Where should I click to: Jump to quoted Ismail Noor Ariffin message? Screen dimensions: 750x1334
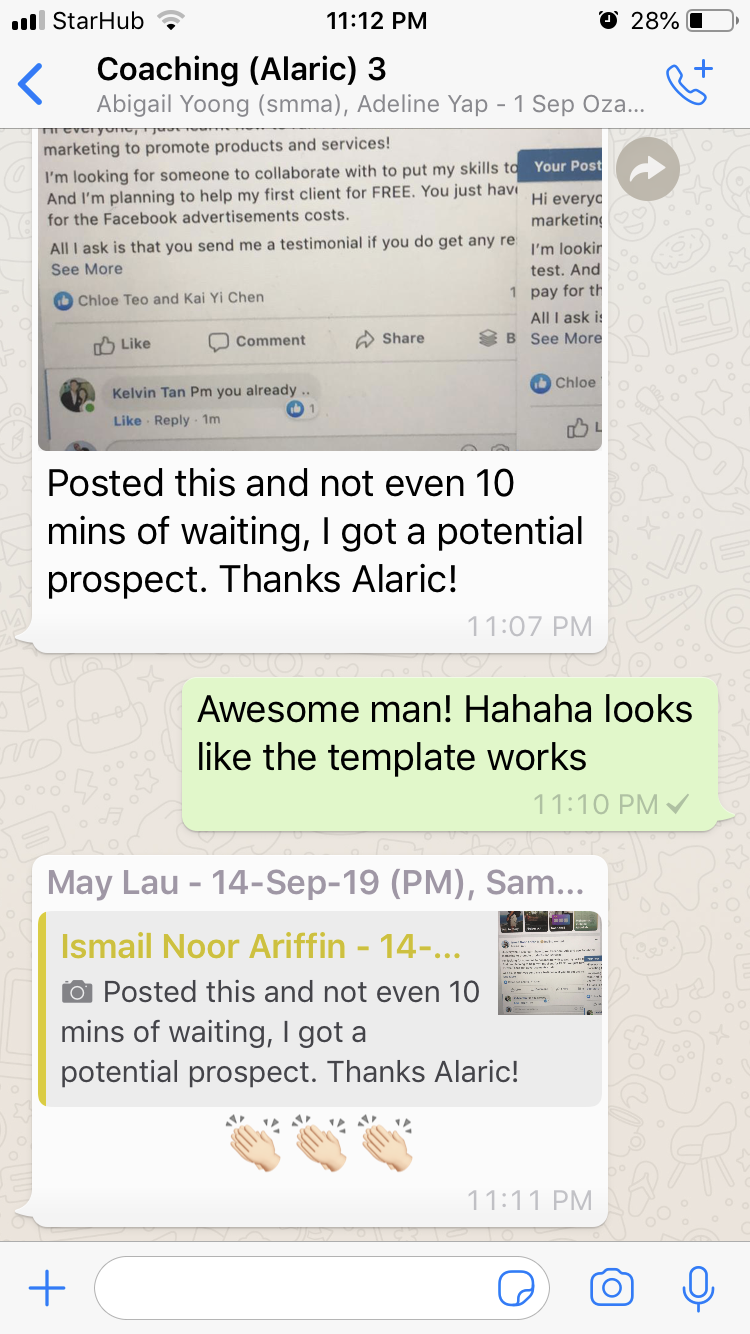pyautogui.click(x=320, y=1008)
